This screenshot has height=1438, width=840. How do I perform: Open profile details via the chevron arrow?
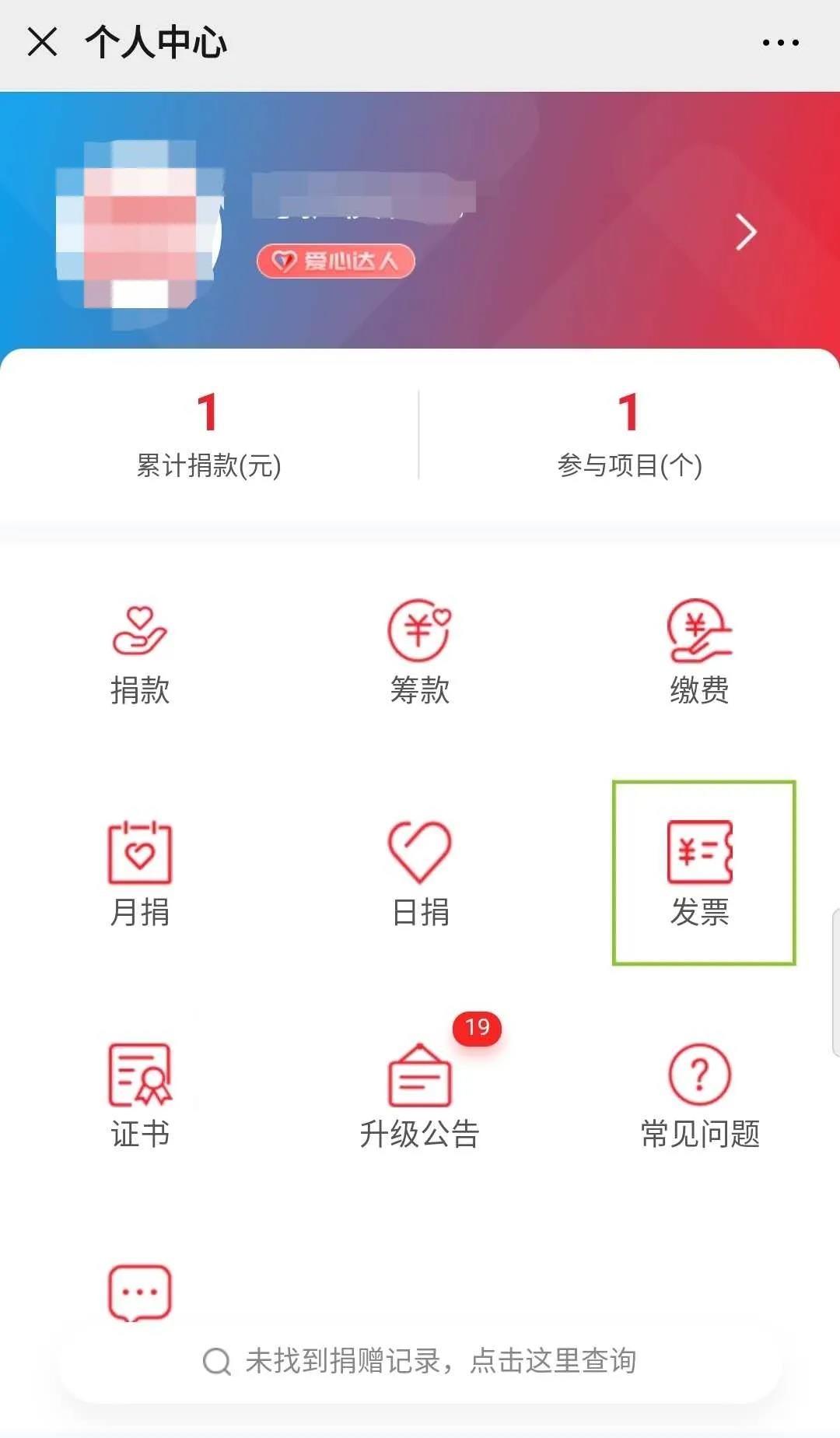(745, 232)
